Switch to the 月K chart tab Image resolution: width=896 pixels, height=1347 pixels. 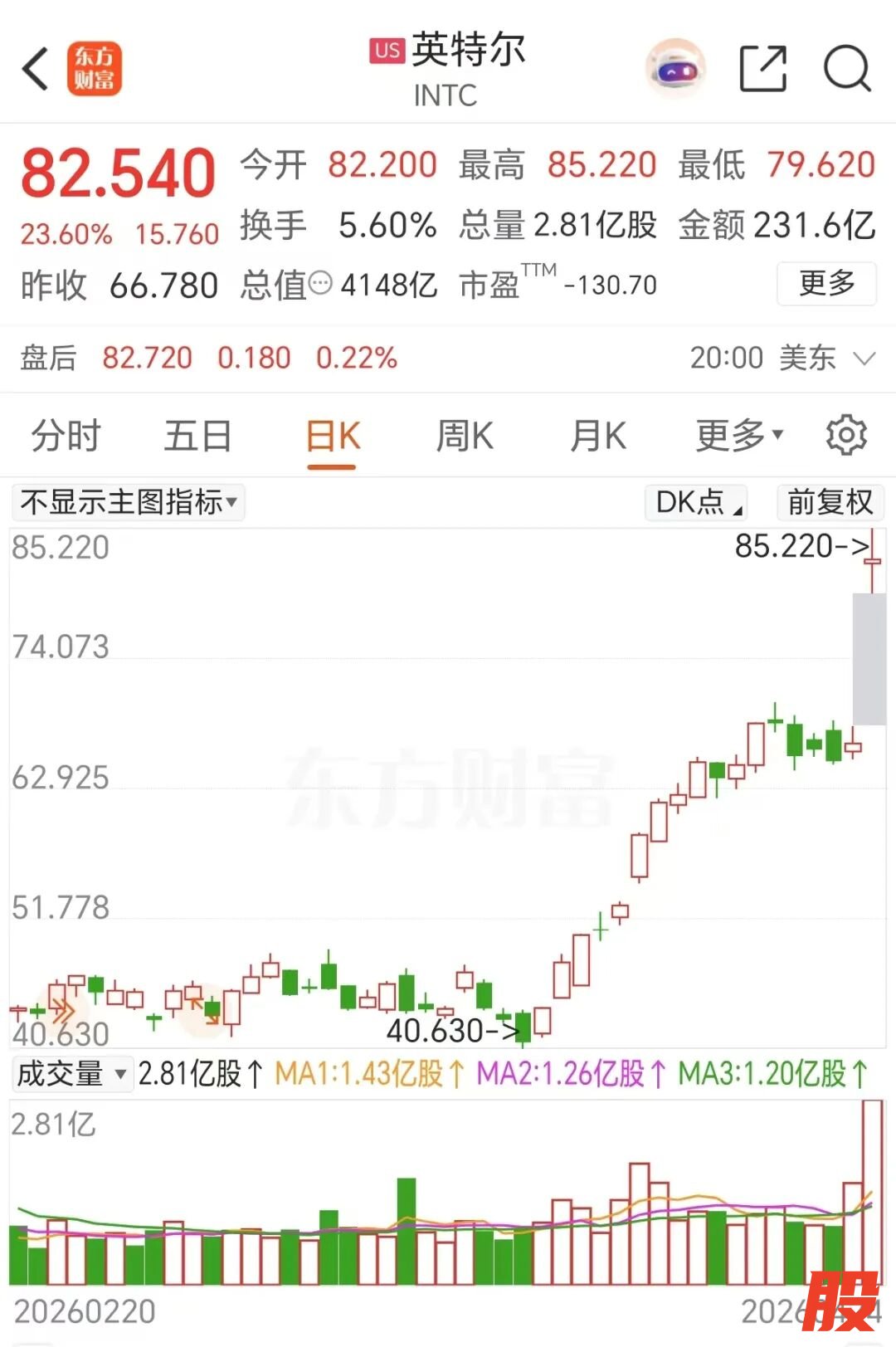(x=598, y=436)
